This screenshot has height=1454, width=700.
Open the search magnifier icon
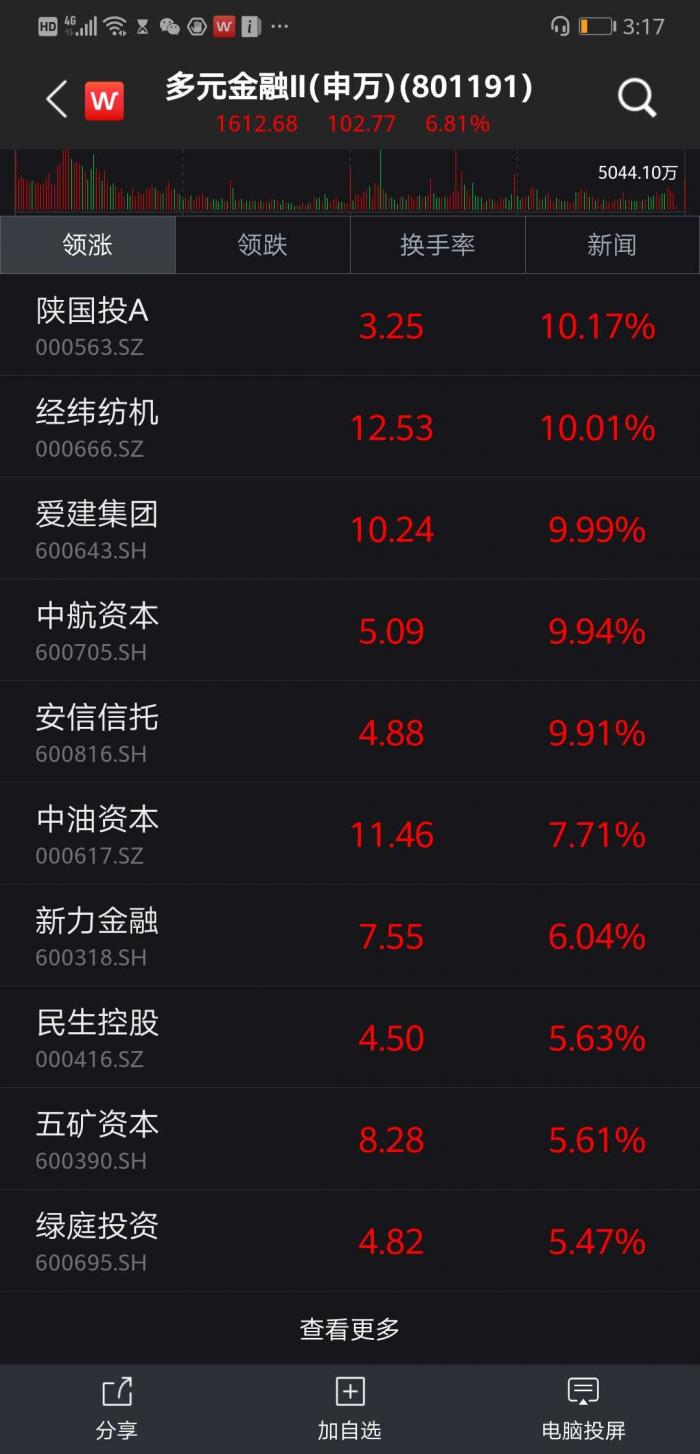tap(636, 99)
